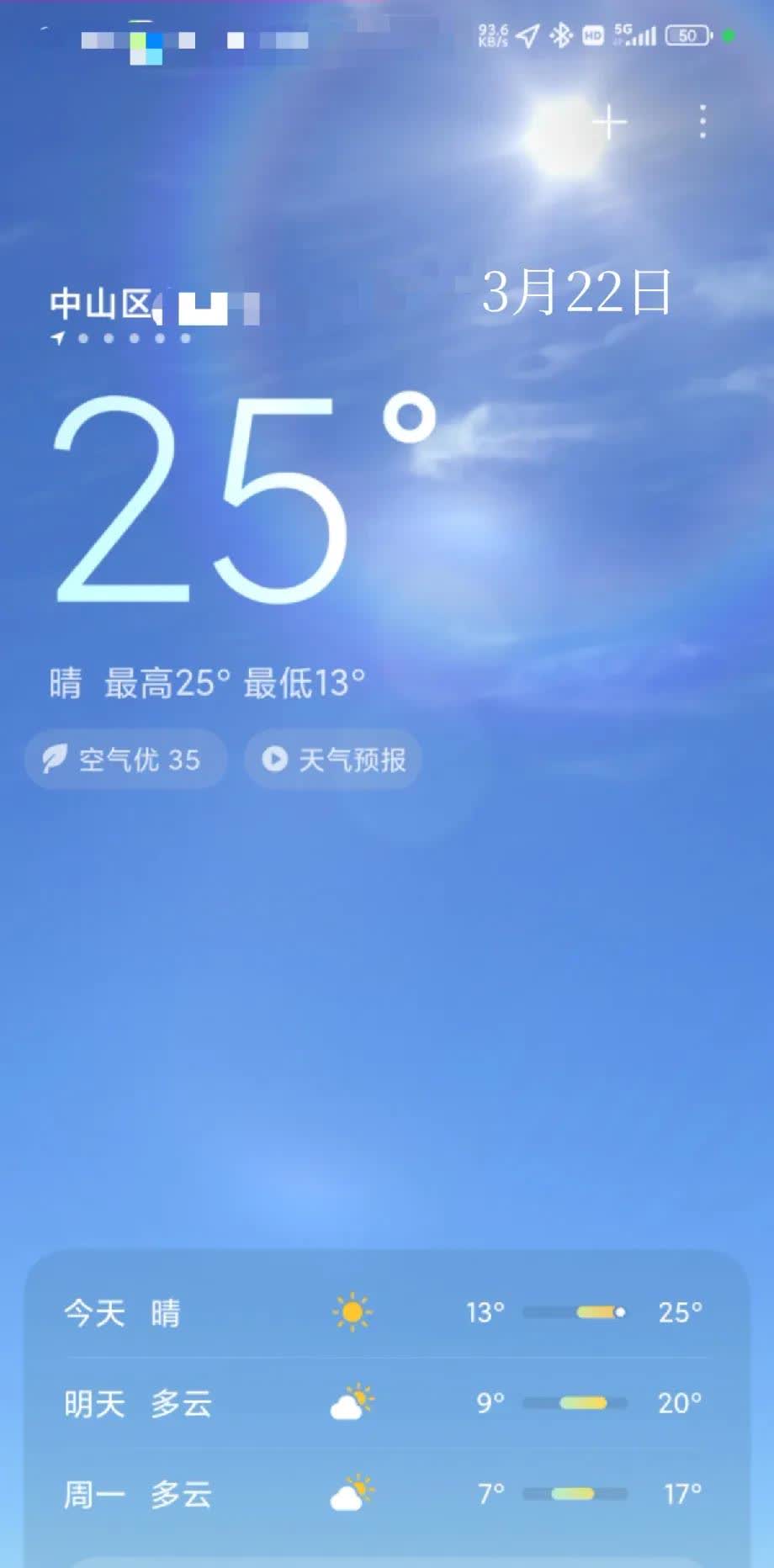774x1568 pixels.
Task: Tap the city page indicator dots
Action: [122, 338]
